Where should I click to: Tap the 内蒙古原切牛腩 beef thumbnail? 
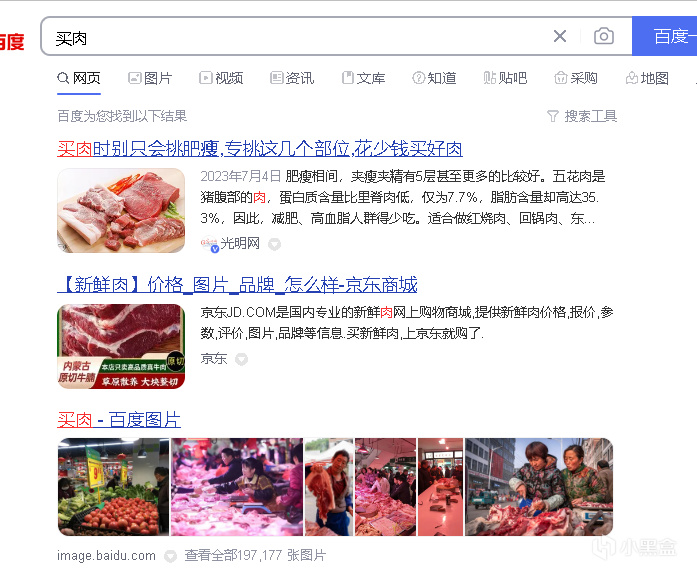click(x=121, y=346)
